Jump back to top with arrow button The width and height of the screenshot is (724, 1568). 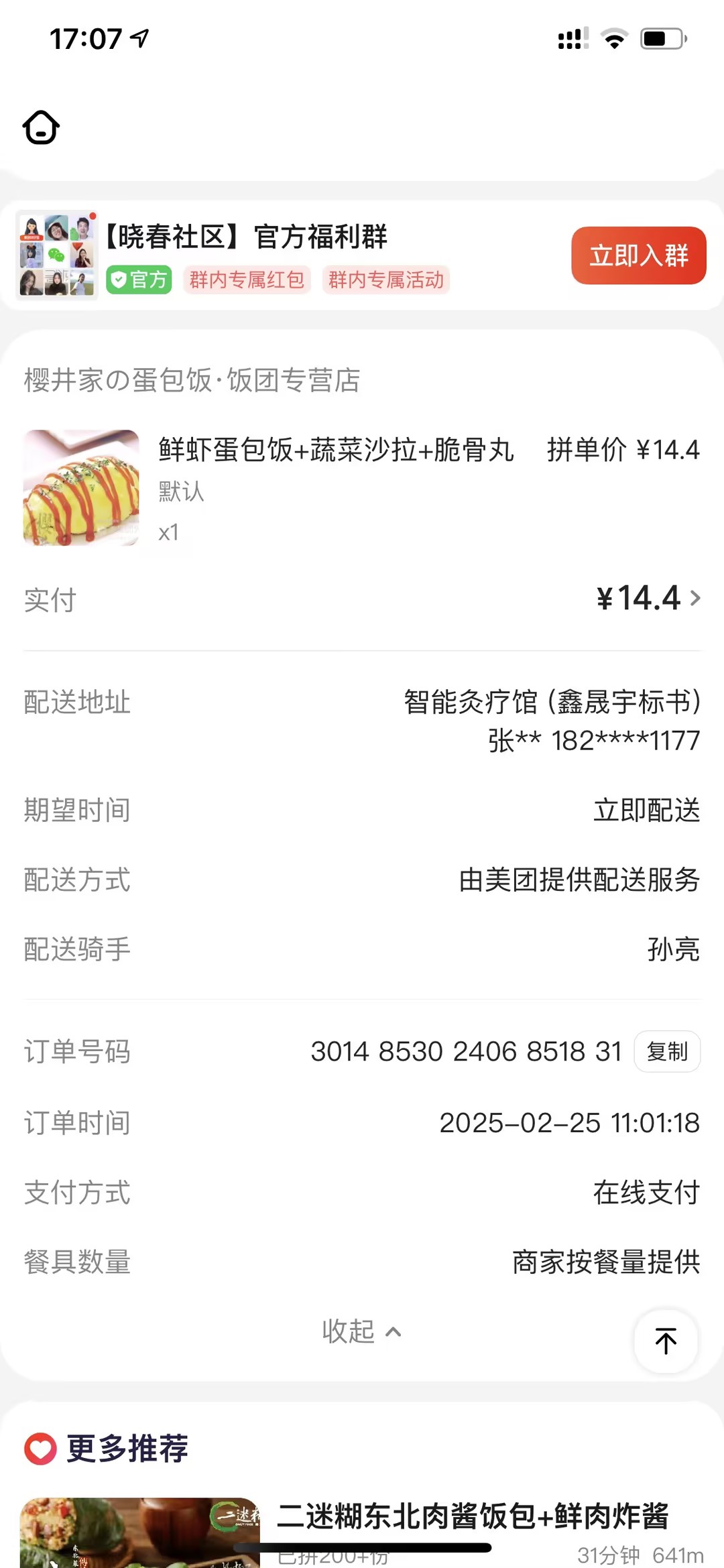(666, 1341)
